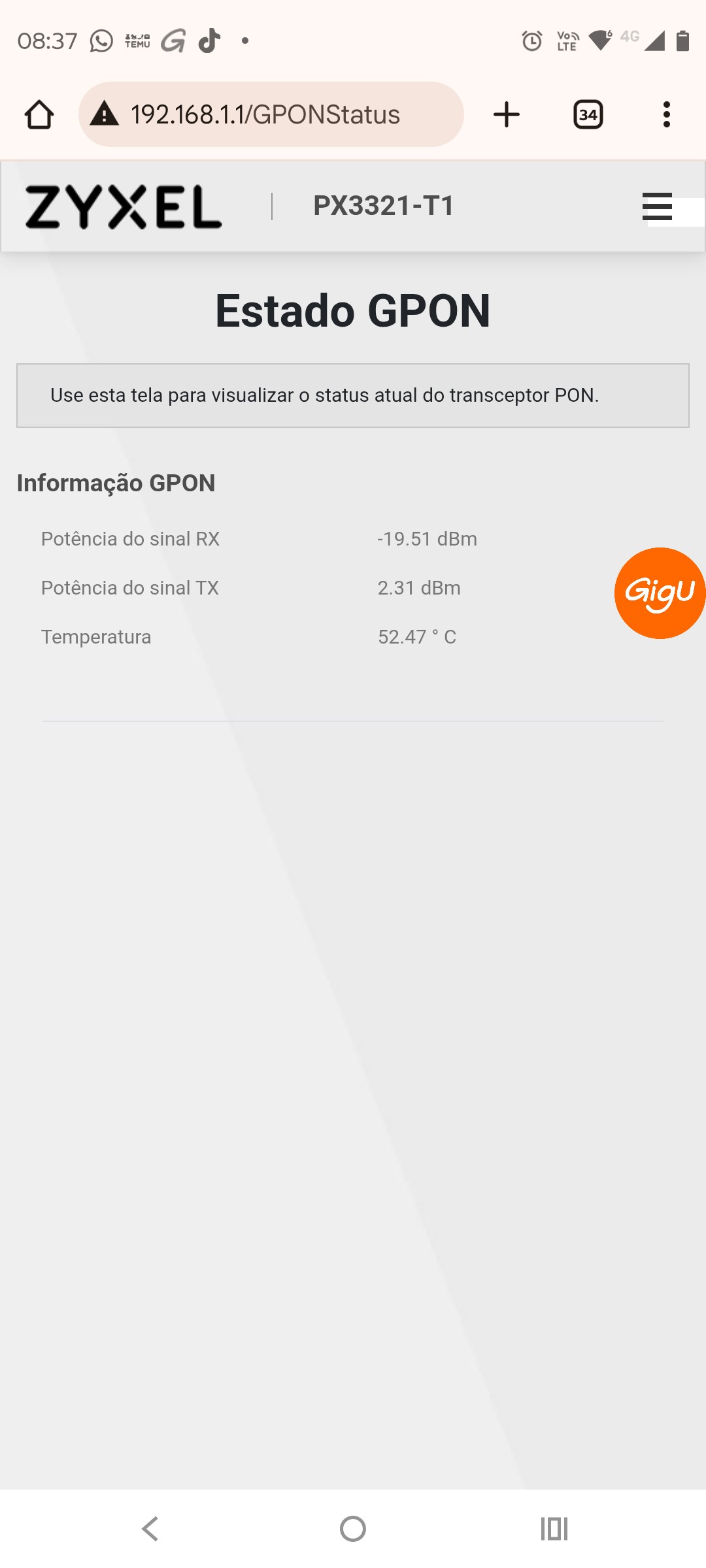Open the Zyxel router hamburger menu
Screen dimensions: 706x1568
pos(657,206)
